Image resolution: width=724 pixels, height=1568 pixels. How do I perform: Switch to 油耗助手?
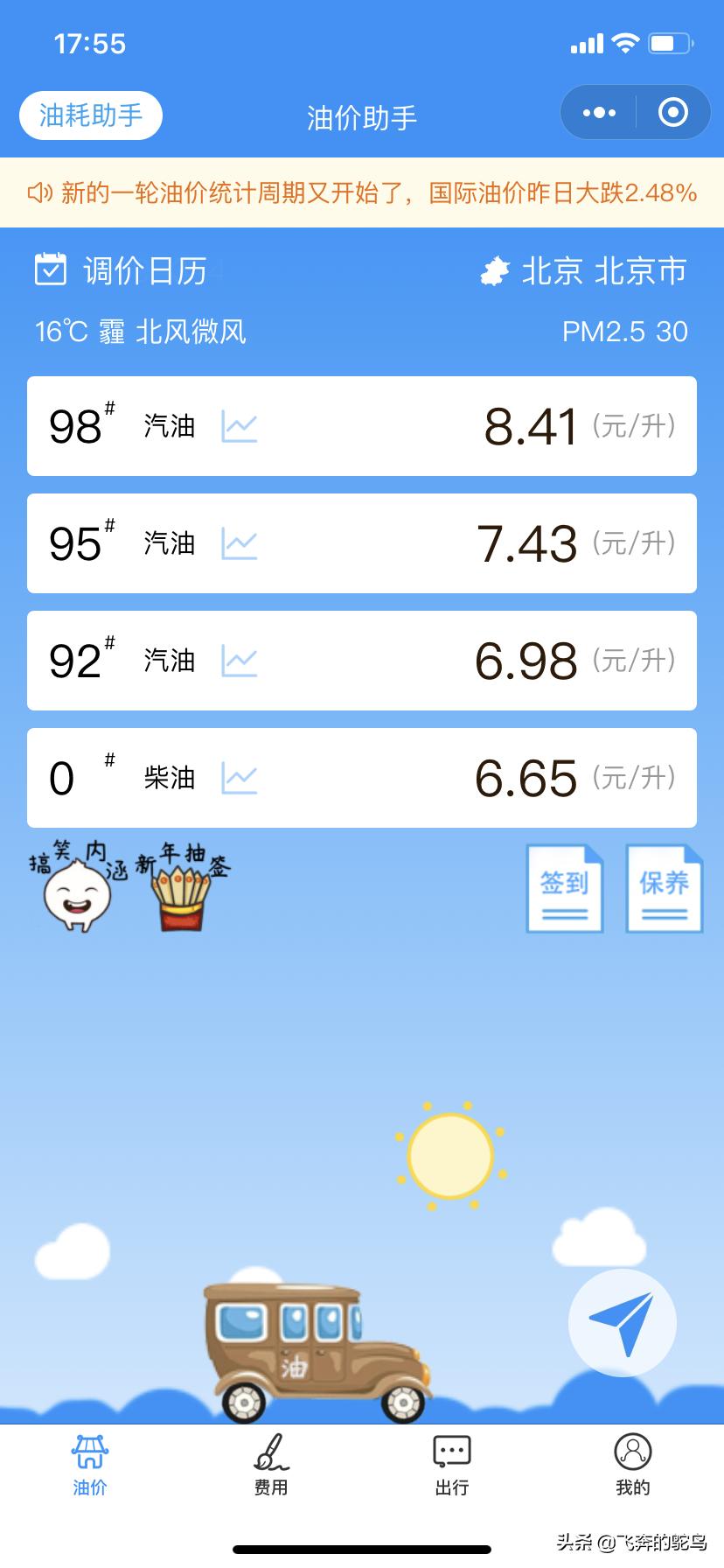(x=90, y=115)
